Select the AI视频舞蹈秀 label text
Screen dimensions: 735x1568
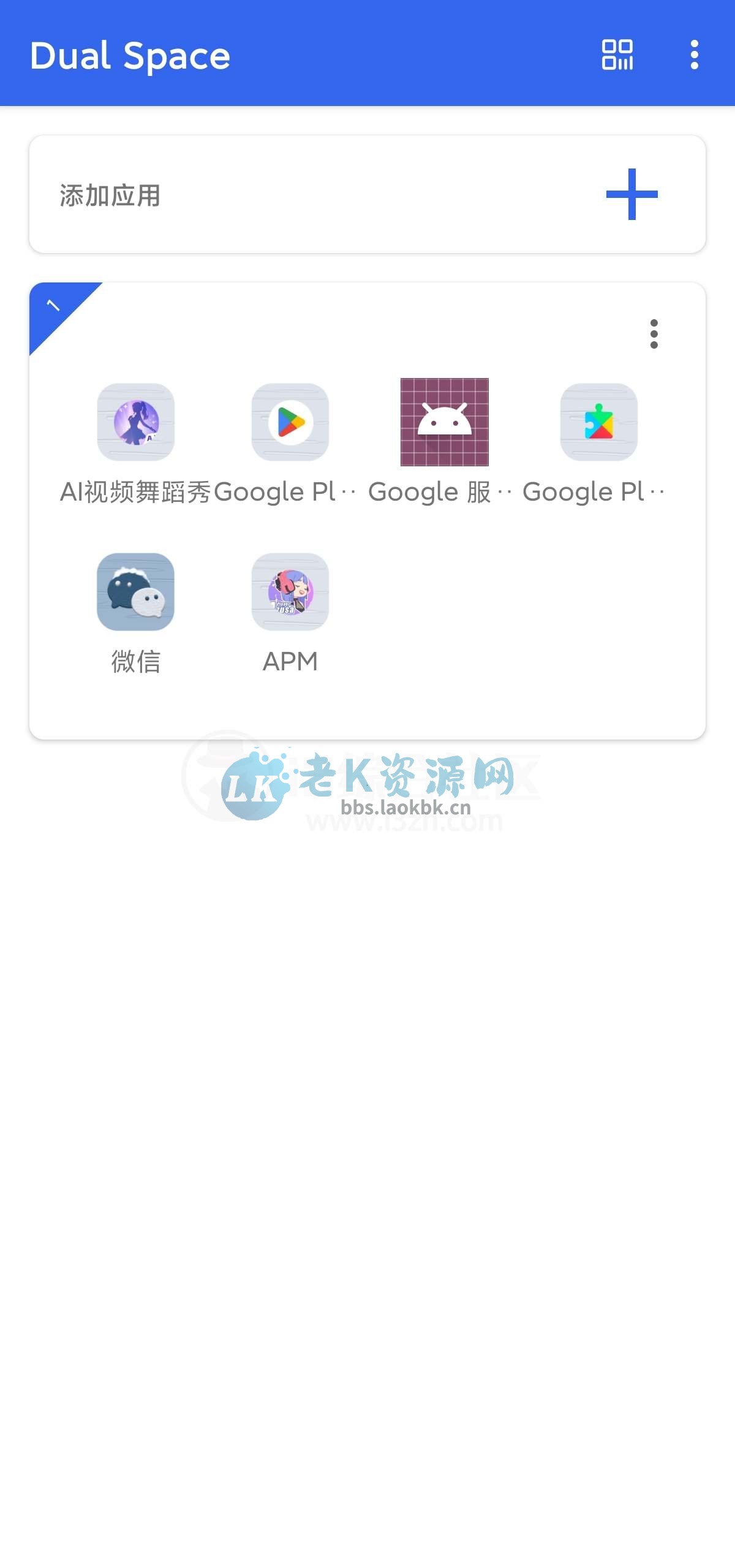136,490
